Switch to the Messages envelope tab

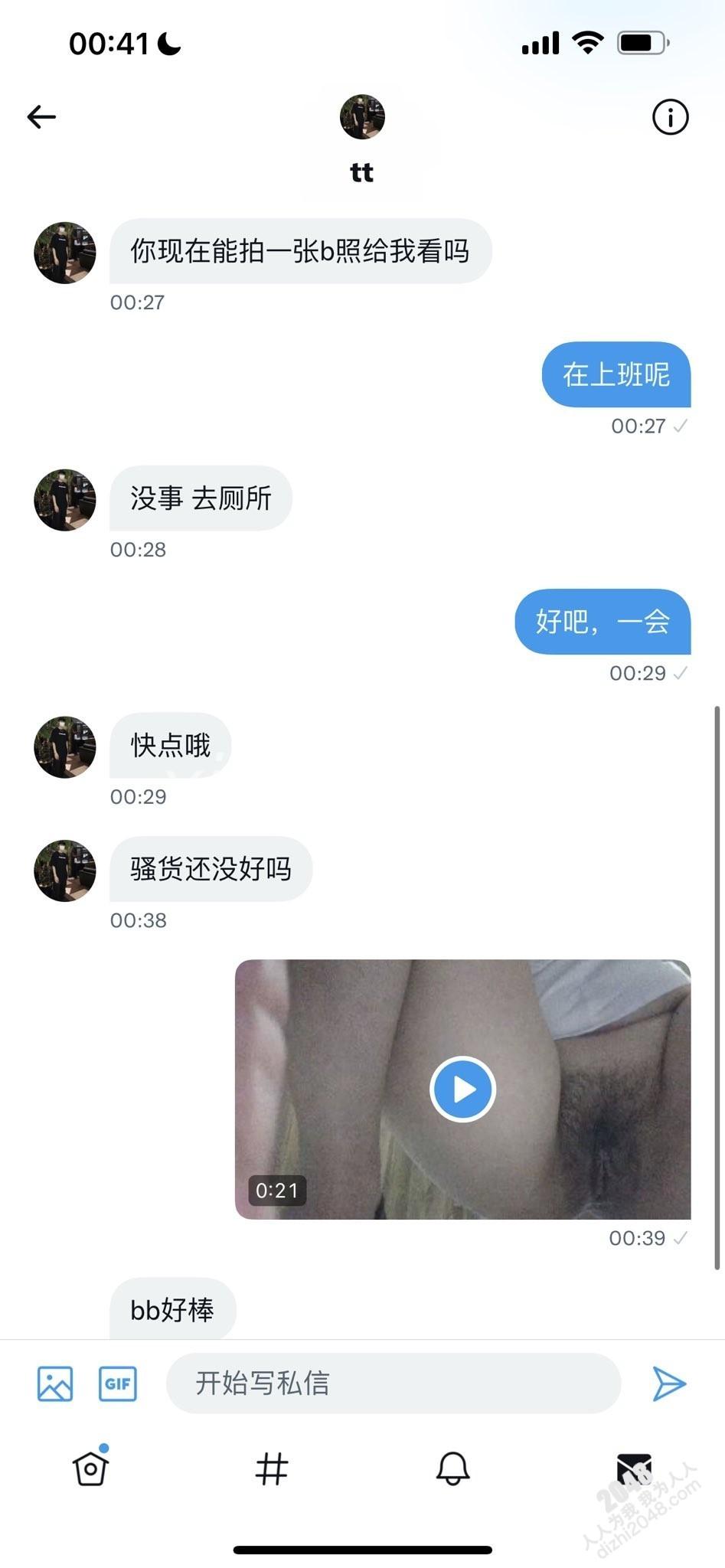(x=634, y=1468)
